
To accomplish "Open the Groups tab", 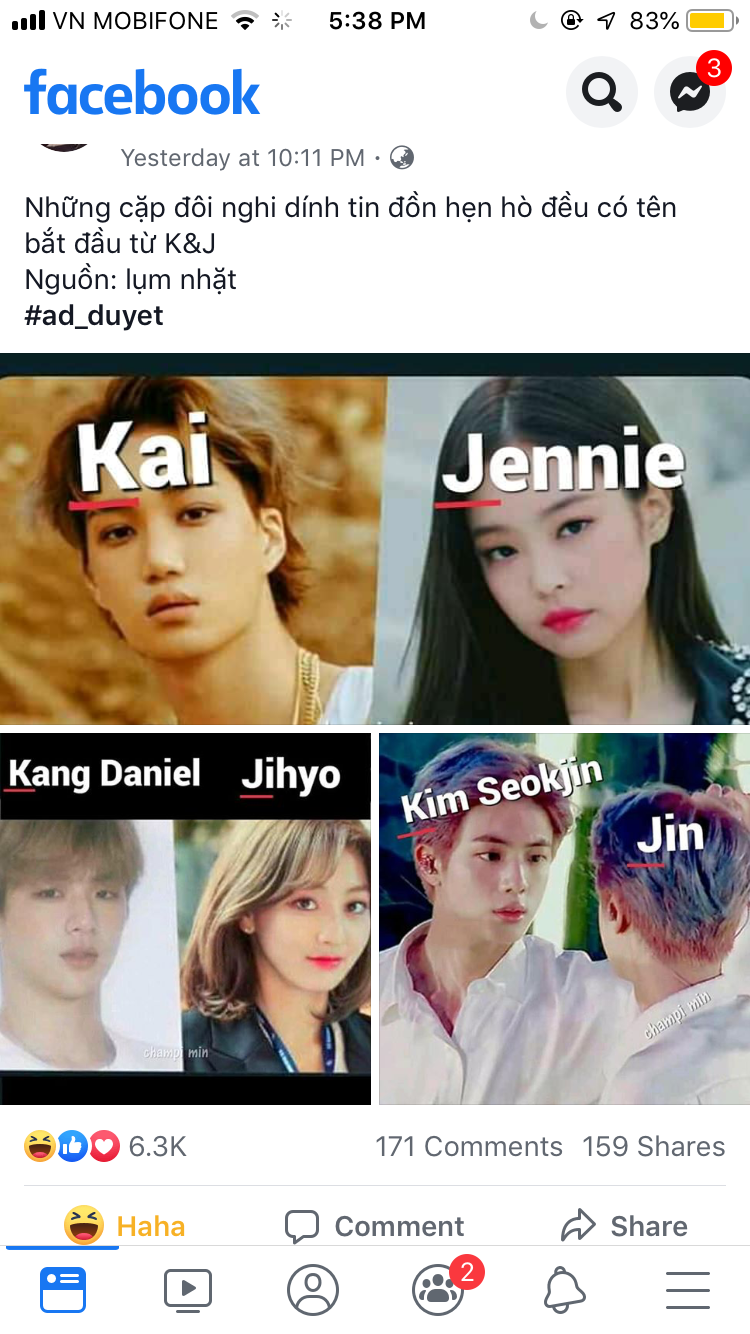I will pos(438,1290).
